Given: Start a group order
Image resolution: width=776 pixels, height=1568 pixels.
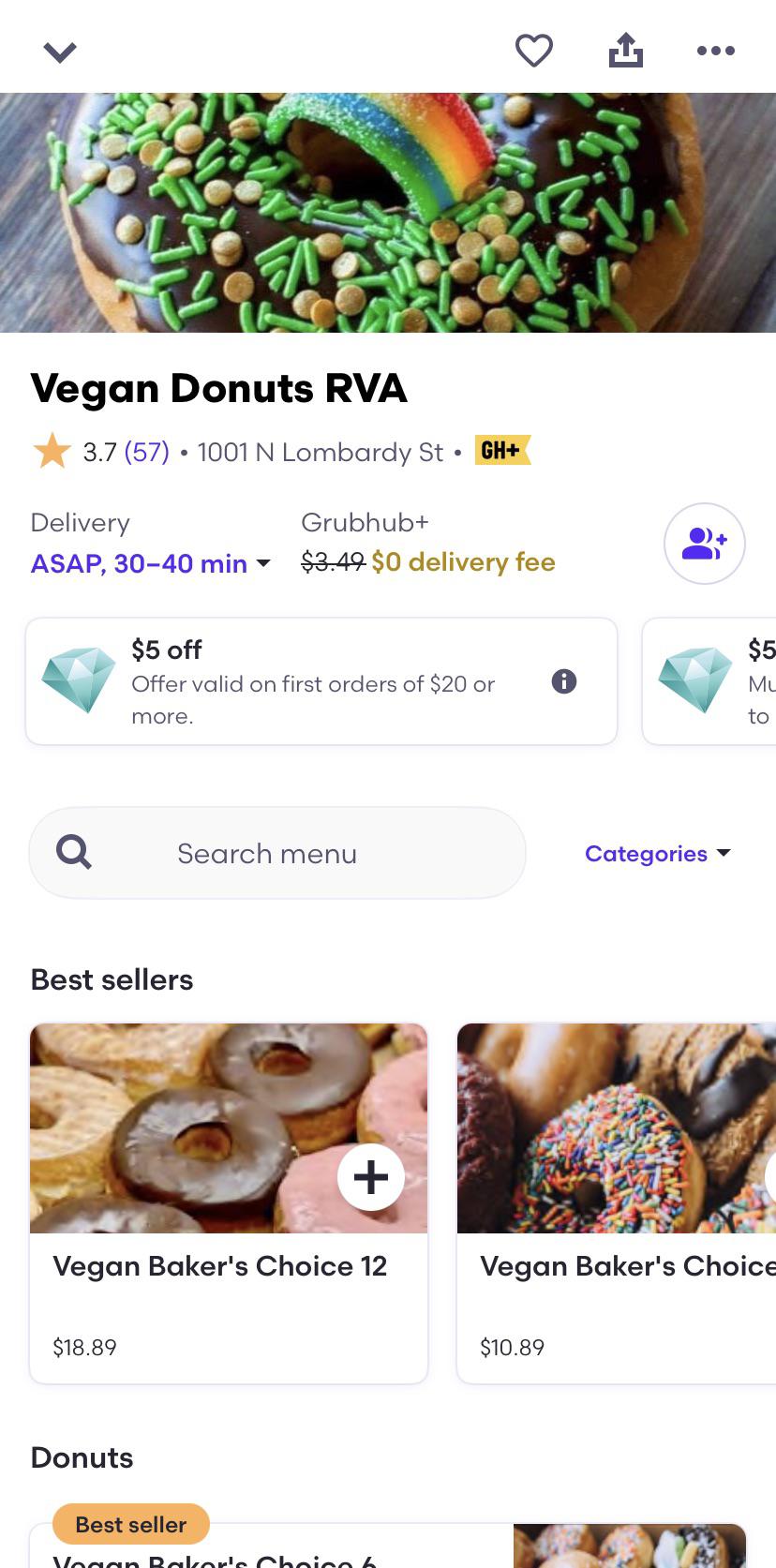Looking at the screenshot, I should (704, 544).
